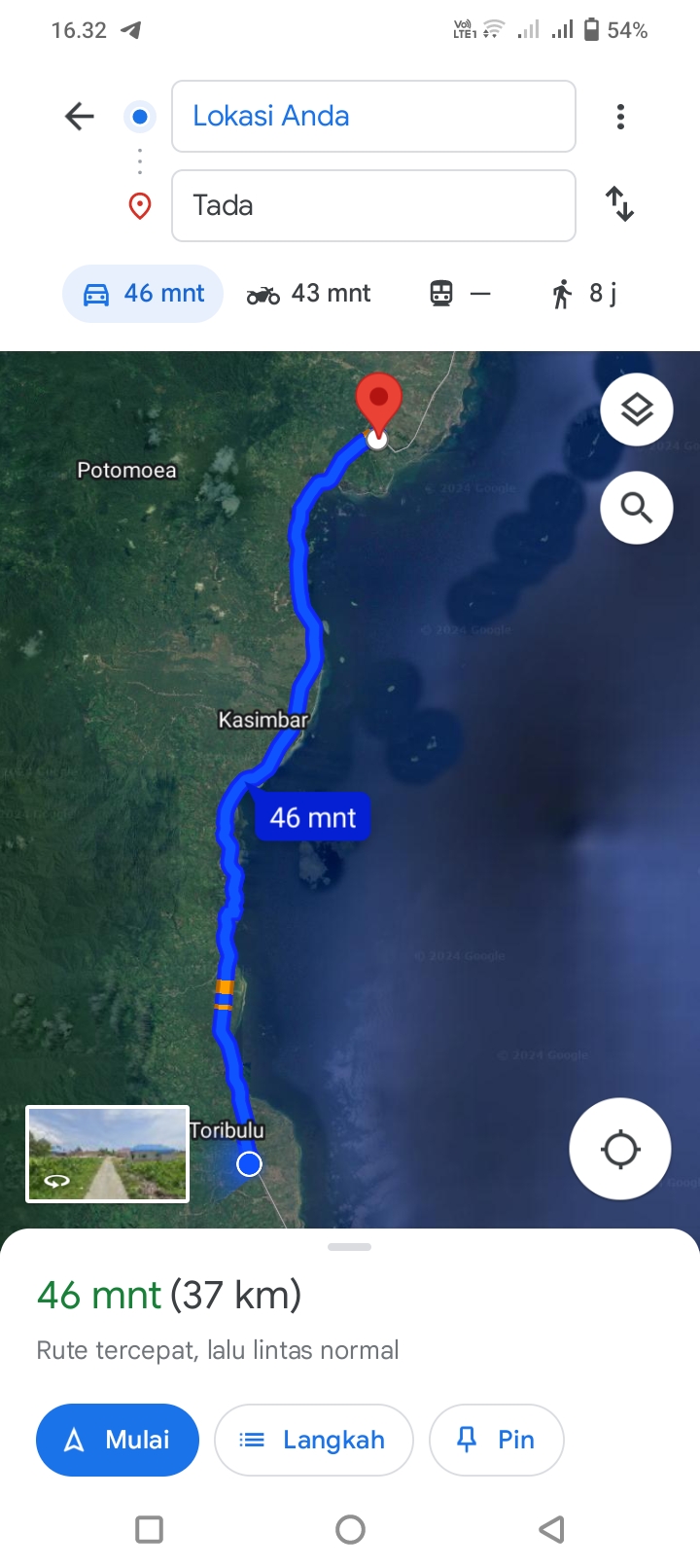The image size is (700, 1568).
Task: Open the recent apps view
Action: pyautogui.click(x=149, y=1530)
